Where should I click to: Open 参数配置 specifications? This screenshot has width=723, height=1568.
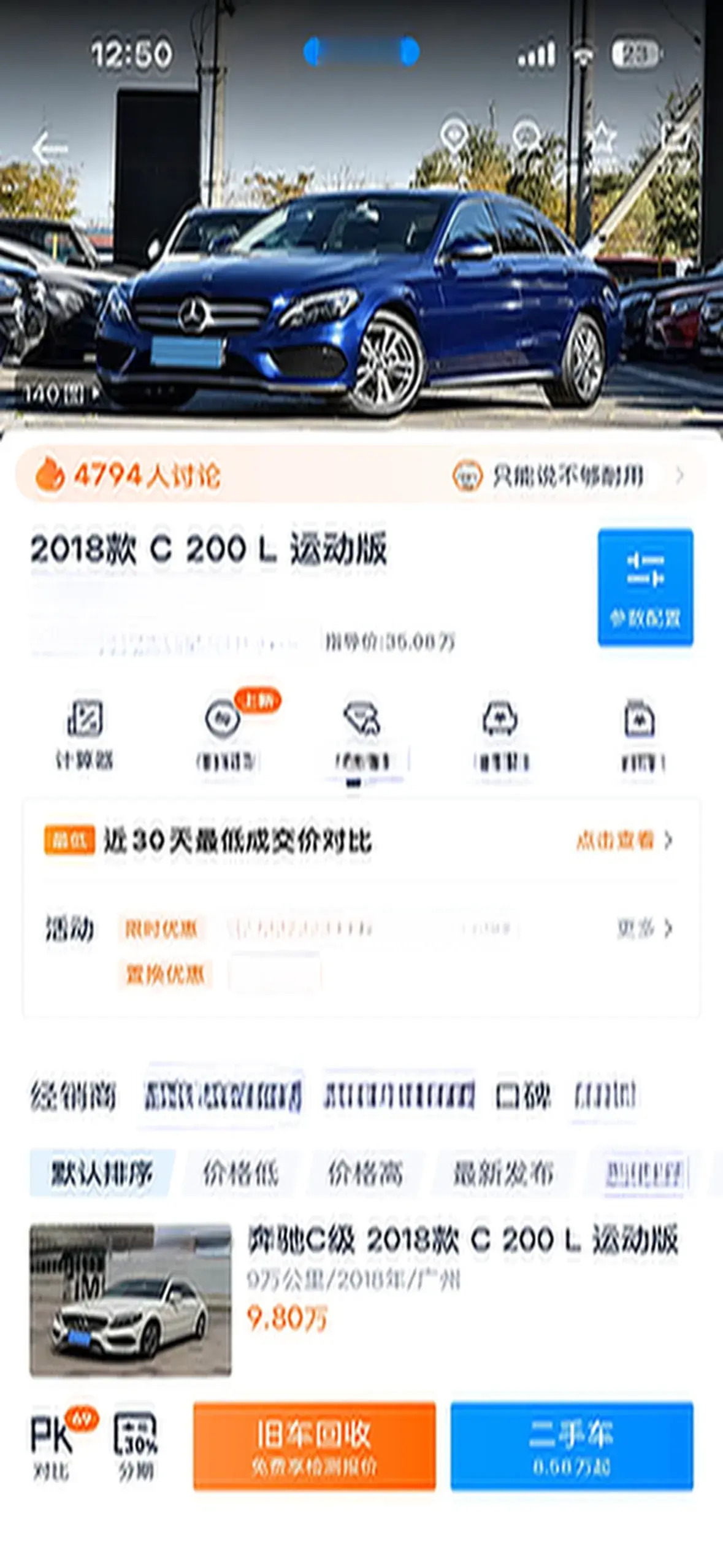(x=645, y=586)
